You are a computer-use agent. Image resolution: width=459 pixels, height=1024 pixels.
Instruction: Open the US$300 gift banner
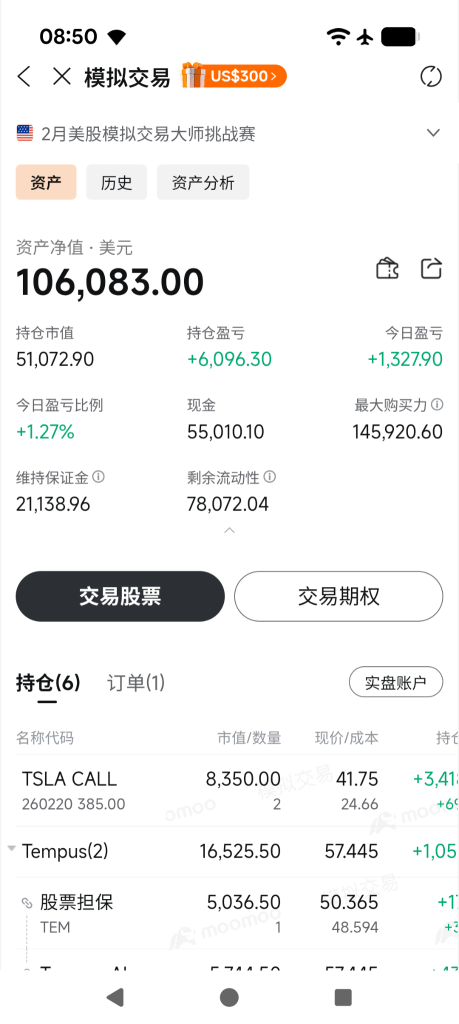(234, 76)
